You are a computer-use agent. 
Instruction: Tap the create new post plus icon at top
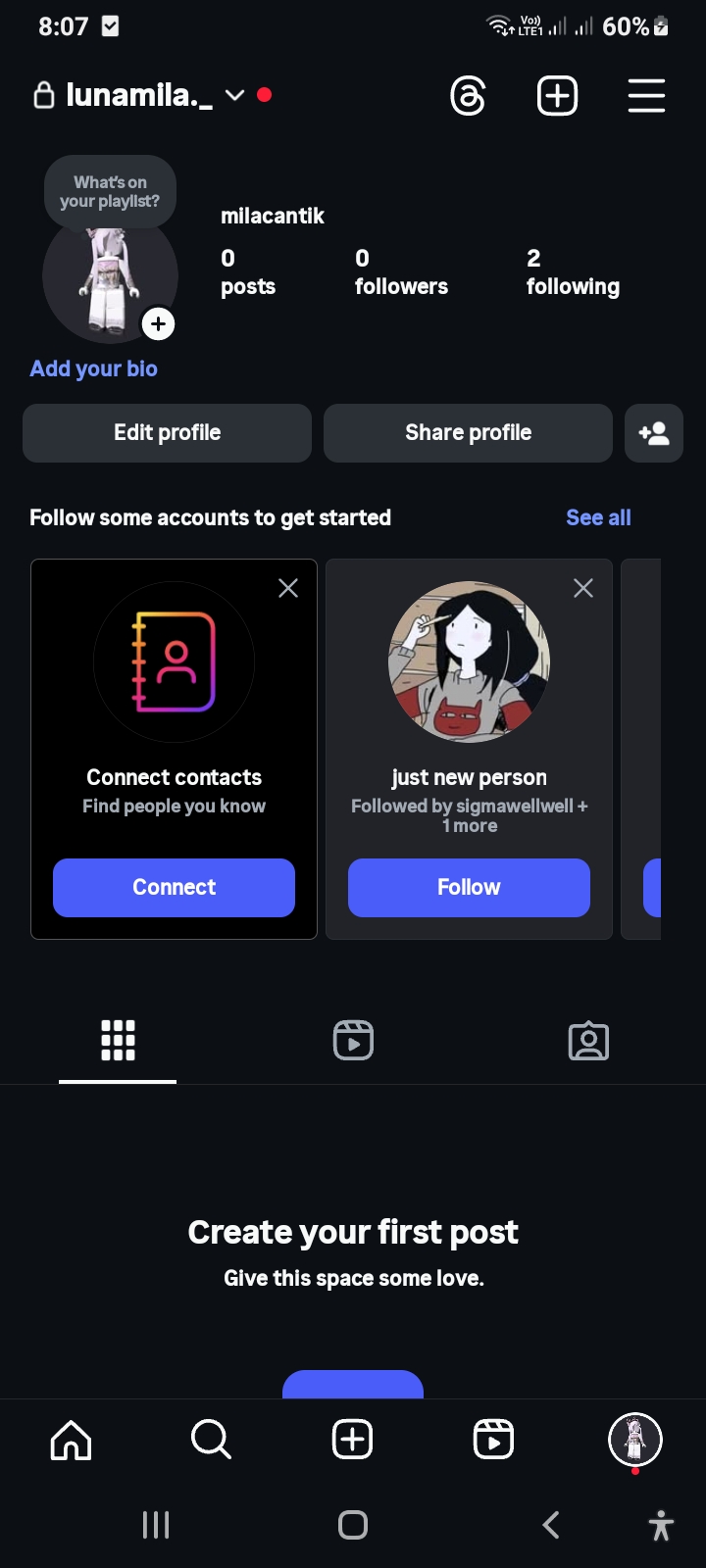coord(557,96)
